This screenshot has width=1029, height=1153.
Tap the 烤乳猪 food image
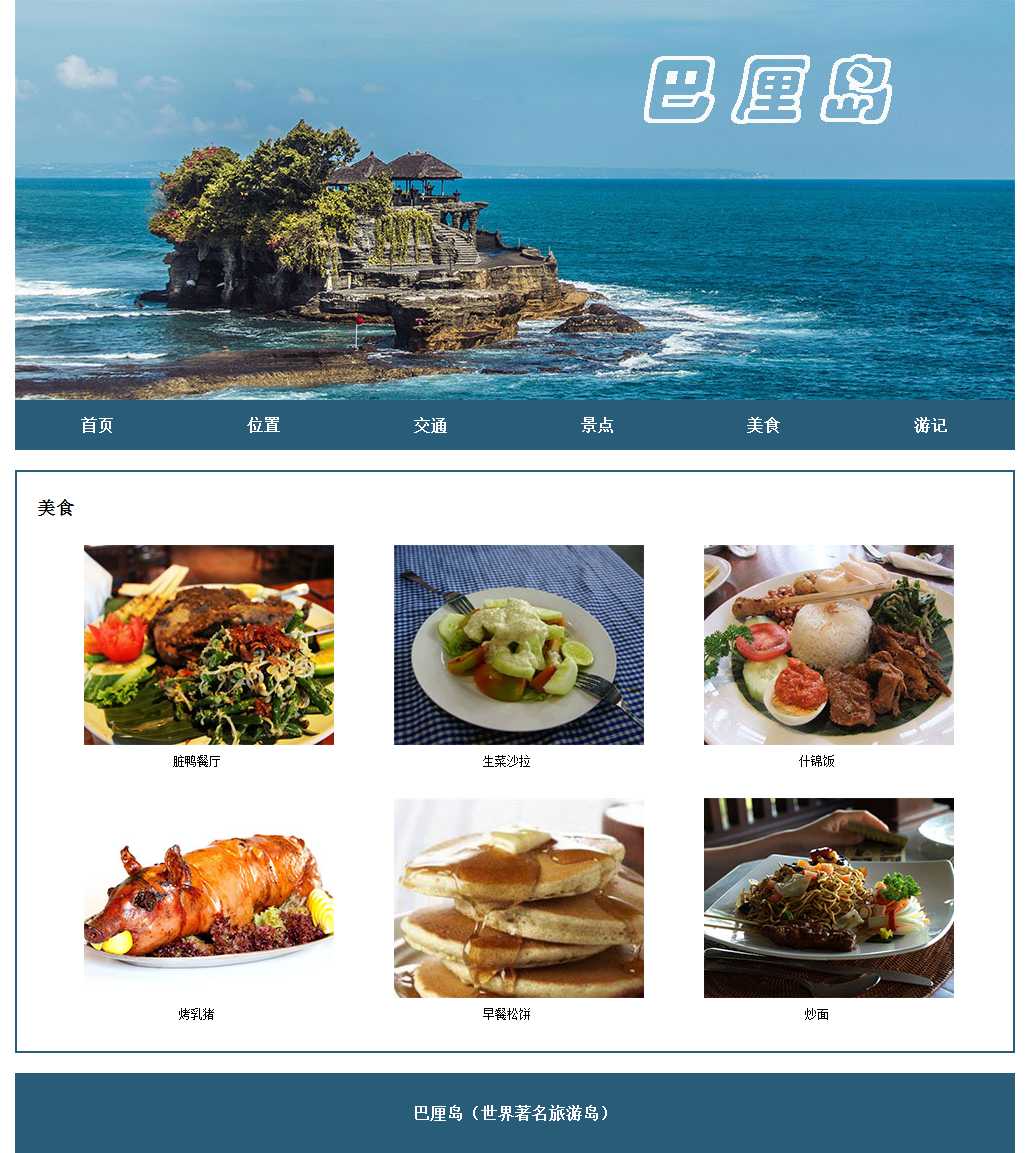pos(209,898)
